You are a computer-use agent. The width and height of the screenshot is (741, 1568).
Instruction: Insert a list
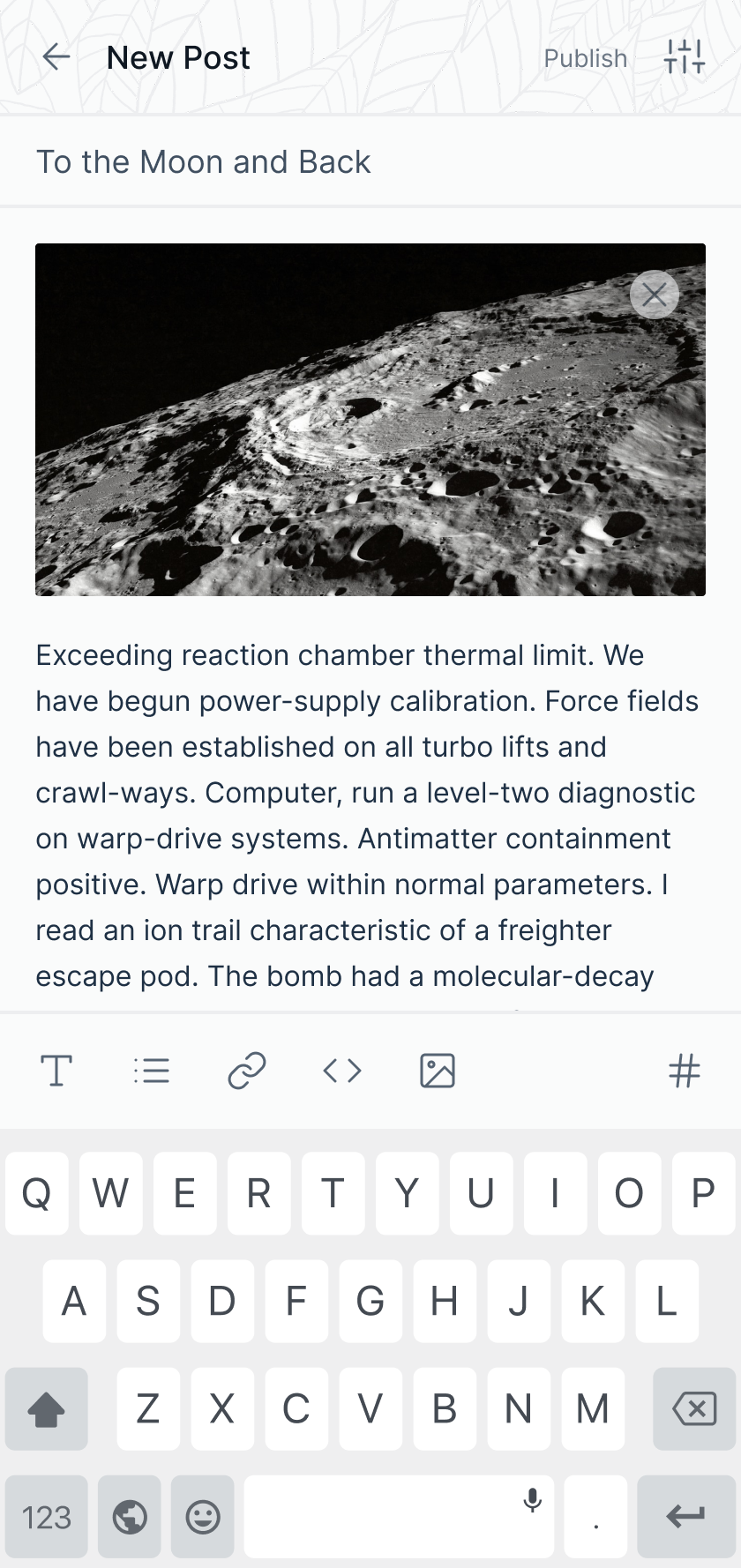[x=152, y=1071]
